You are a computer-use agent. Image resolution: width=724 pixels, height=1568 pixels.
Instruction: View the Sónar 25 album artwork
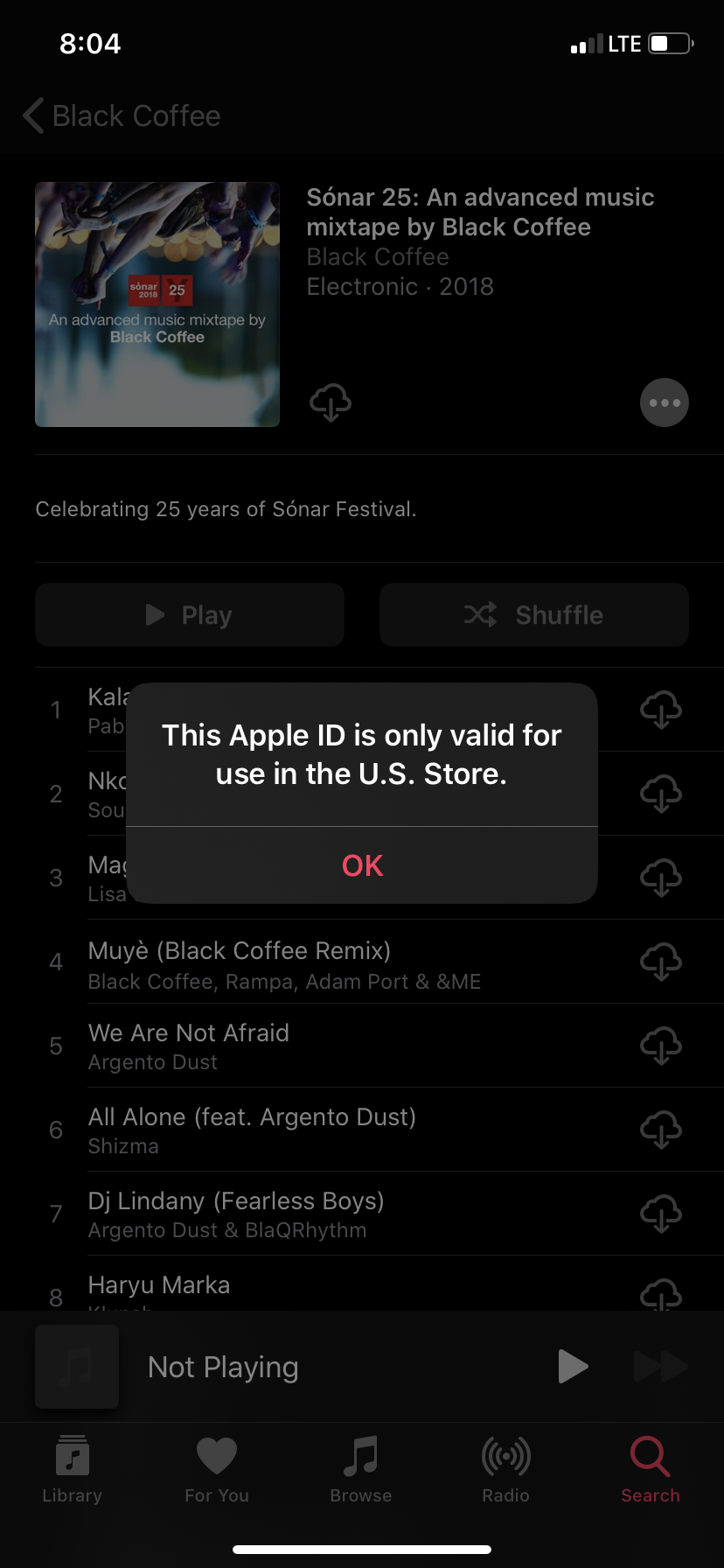coord(157,304)
